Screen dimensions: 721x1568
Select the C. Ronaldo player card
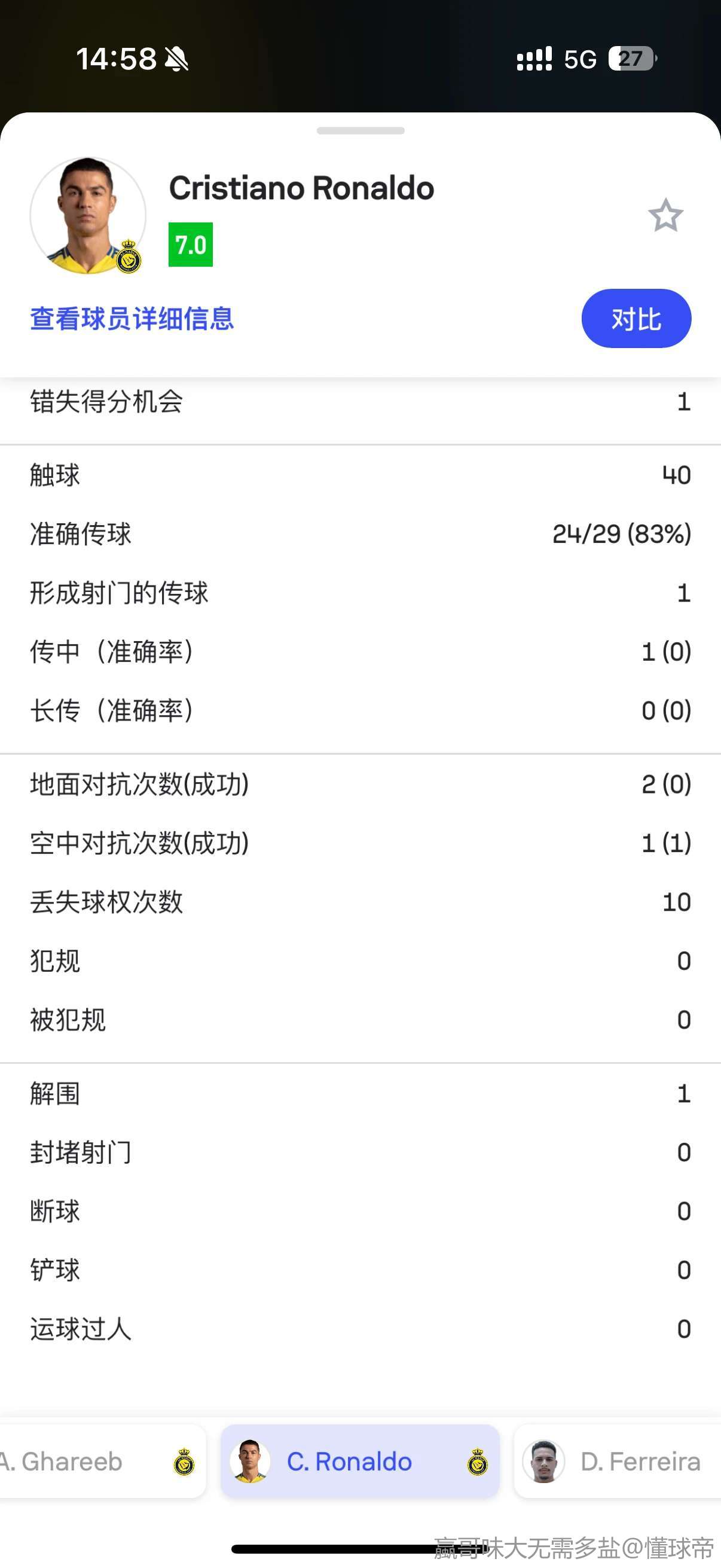[x=359, y=1462]
